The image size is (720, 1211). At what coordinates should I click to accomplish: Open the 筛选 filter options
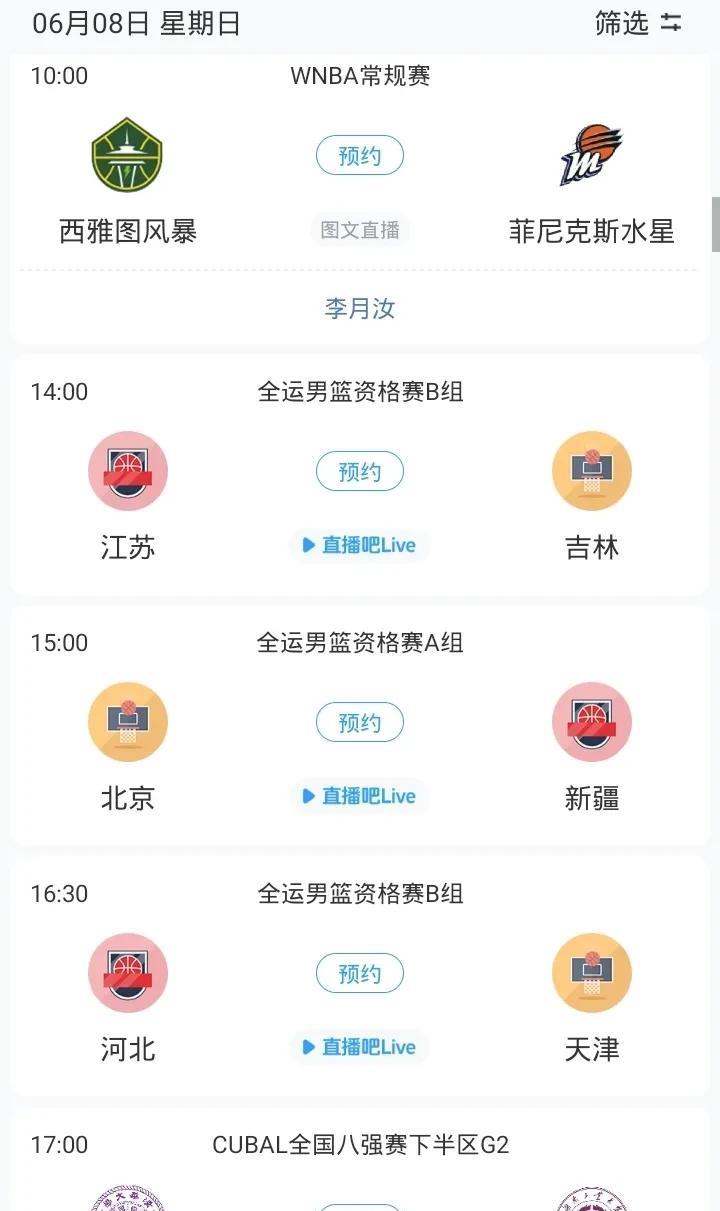click(638, 23)
